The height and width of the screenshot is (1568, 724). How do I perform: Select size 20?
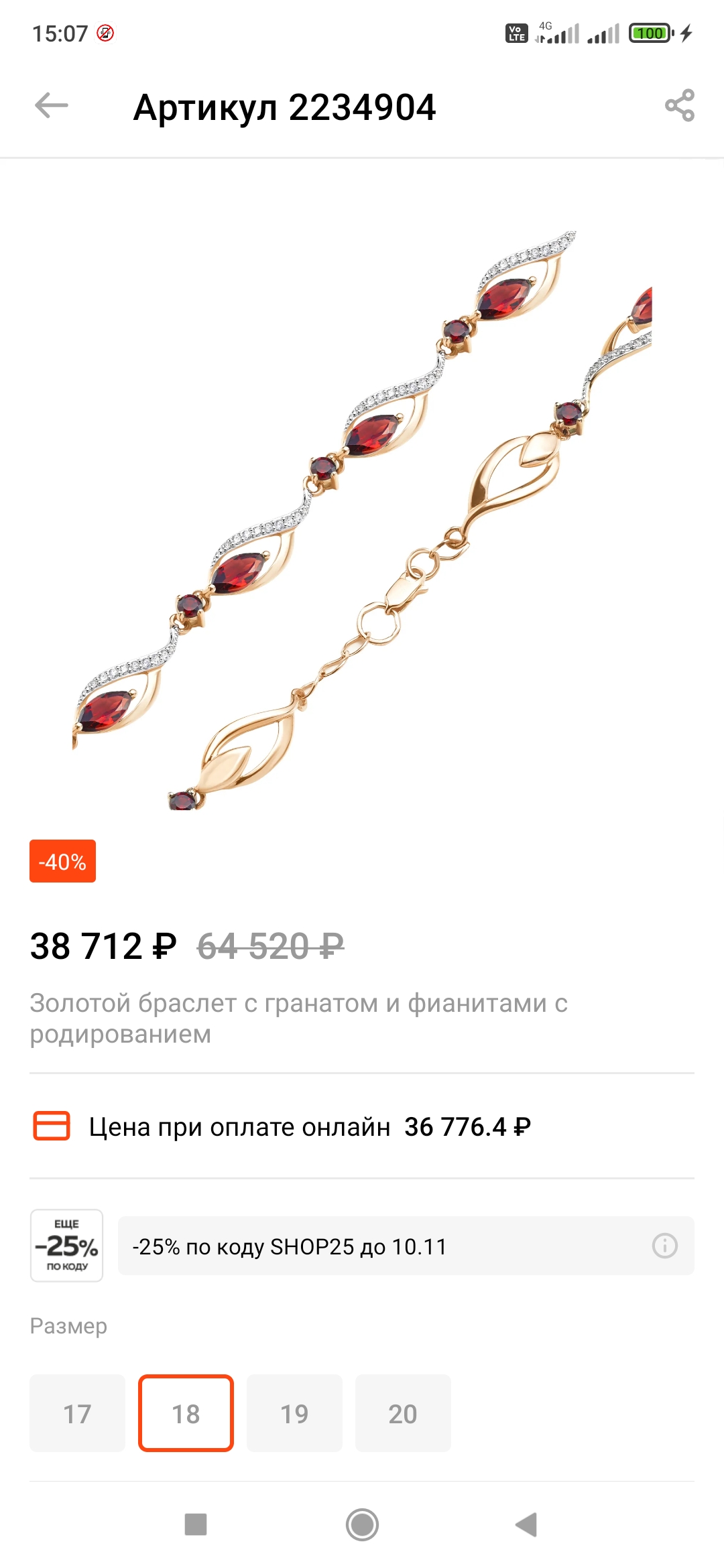pos(403,1413)
